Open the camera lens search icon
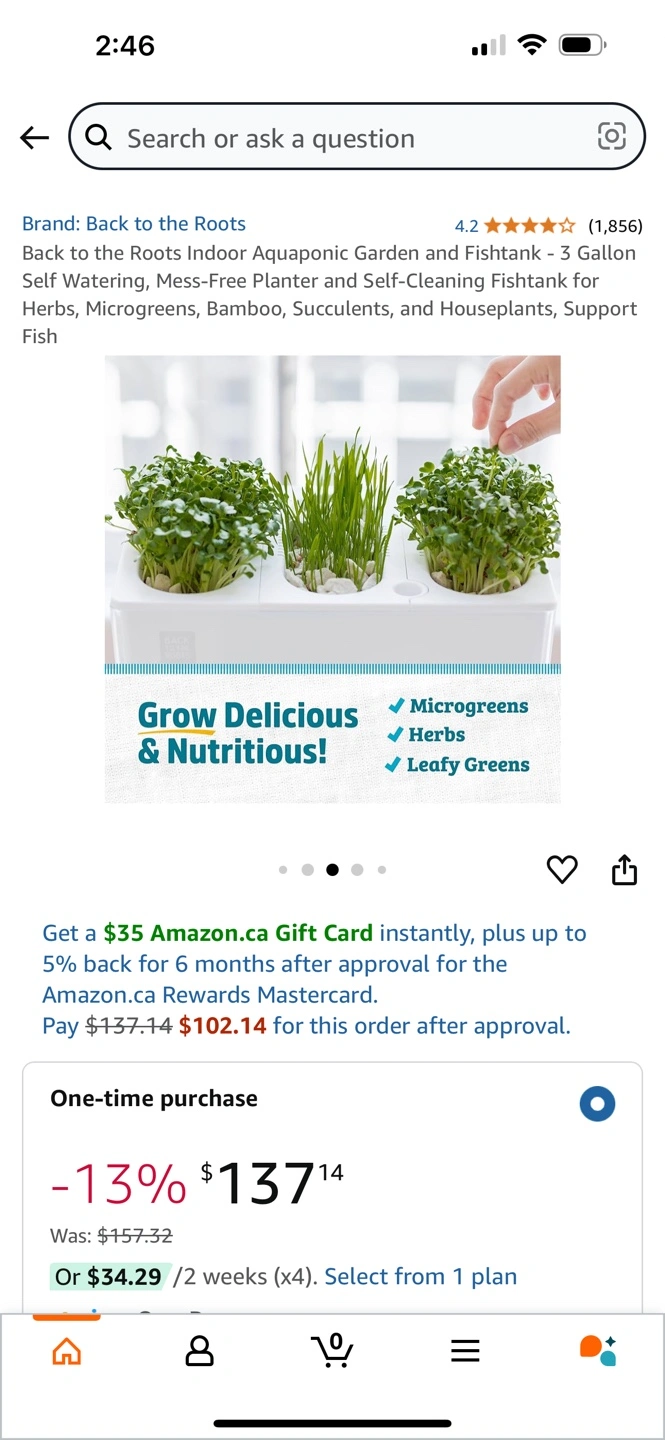Viewport: 665px width, 1440px height. pos(611,136)
